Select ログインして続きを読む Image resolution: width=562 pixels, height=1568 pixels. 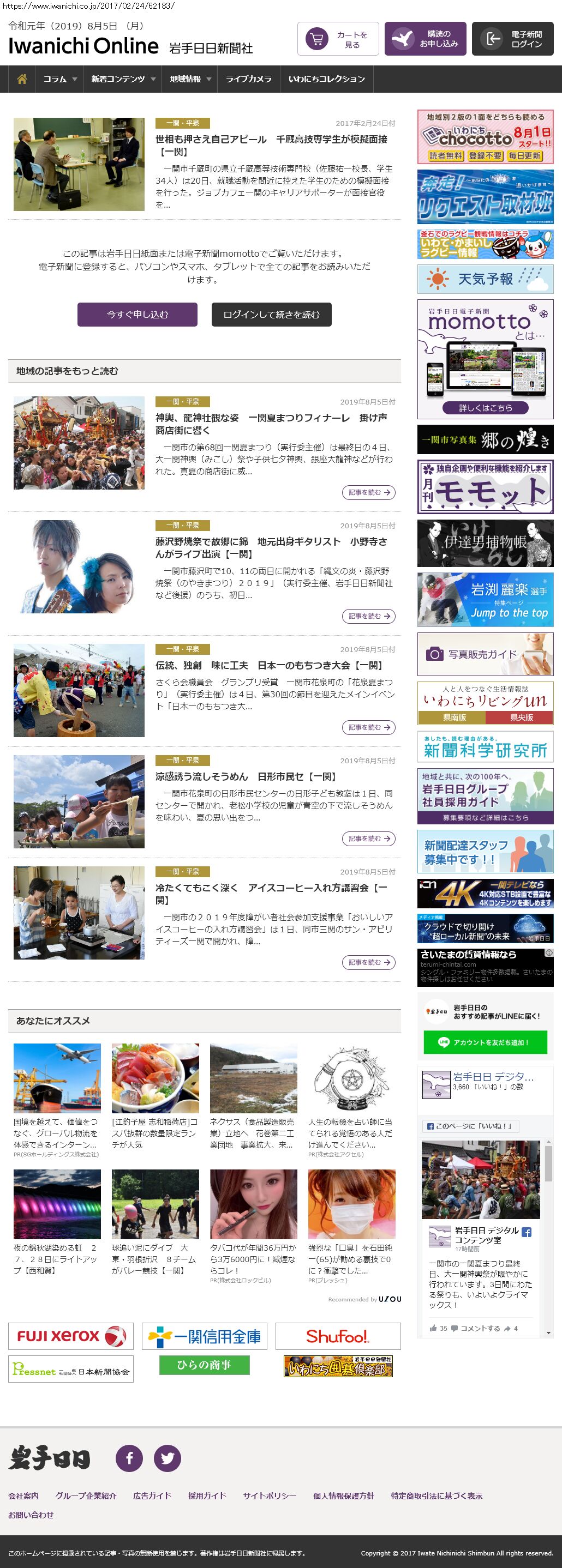(x=271, y=315)
